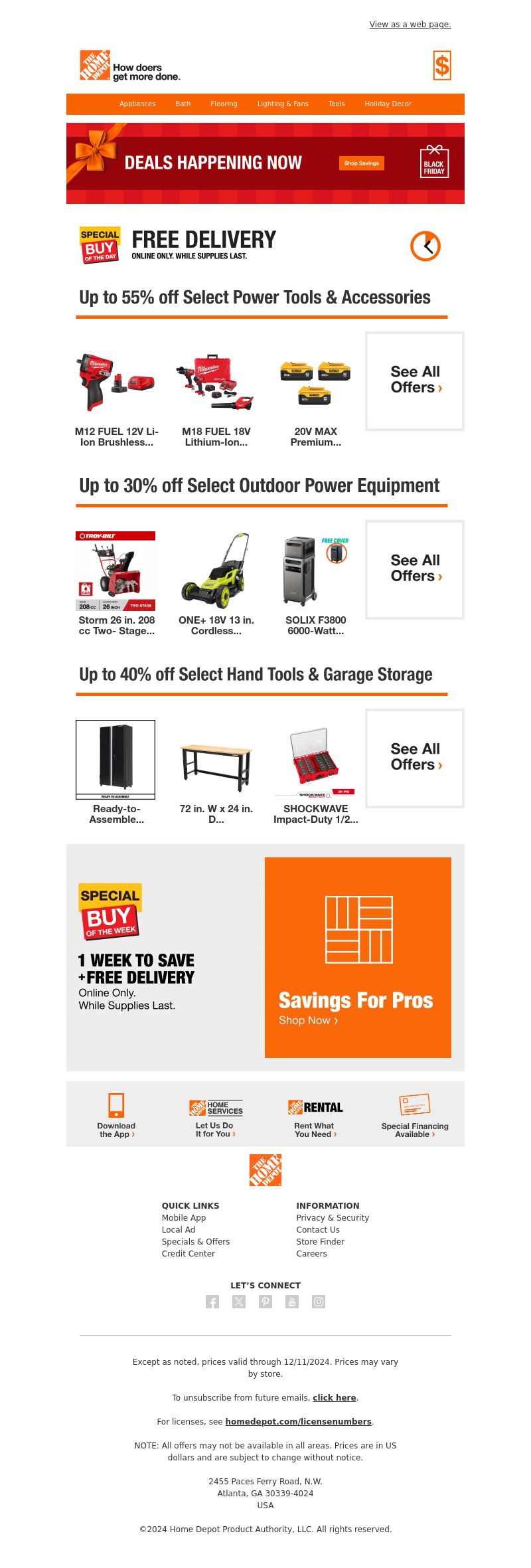See all Outdoor Power Equipment offers
The image size is (531, 1568).
pyautogui.click(x=415, y=569)
